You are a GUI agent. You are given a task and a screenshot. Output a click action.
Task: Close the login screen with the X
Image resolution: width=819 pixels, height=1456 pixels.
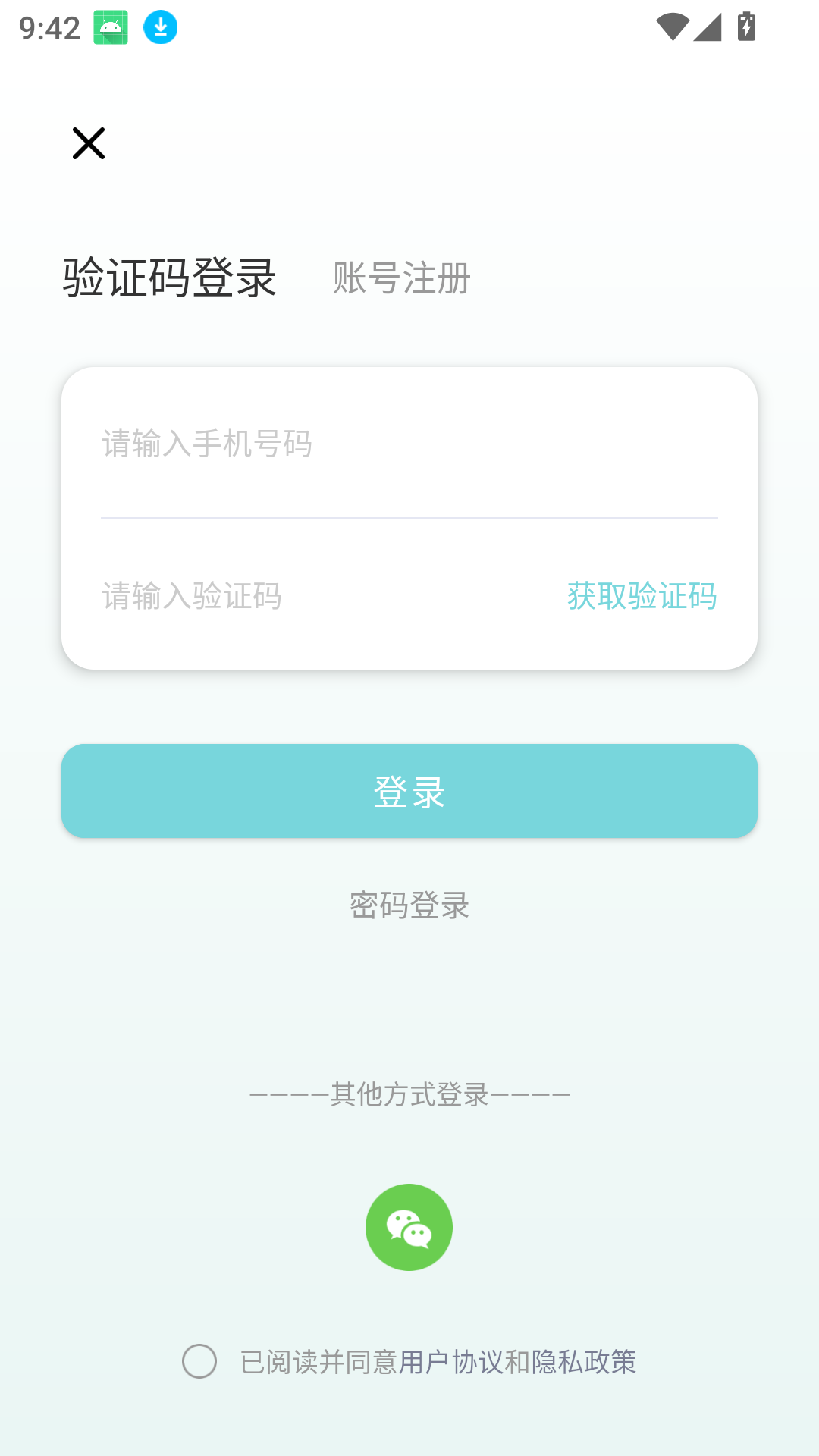tap(88, 143)
